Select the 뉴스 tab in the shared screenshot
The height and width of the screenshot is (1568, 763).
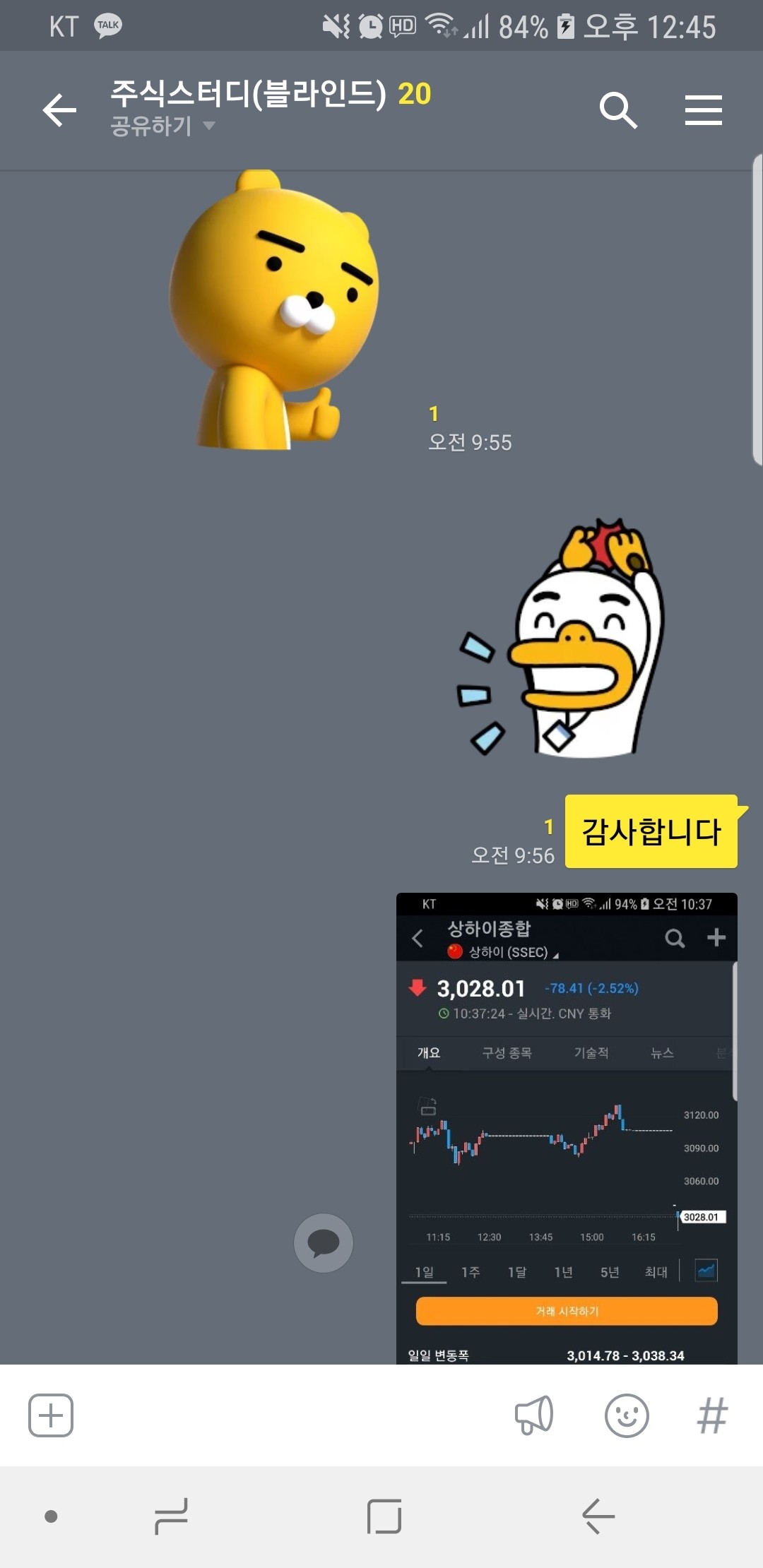click(663, 1053)
